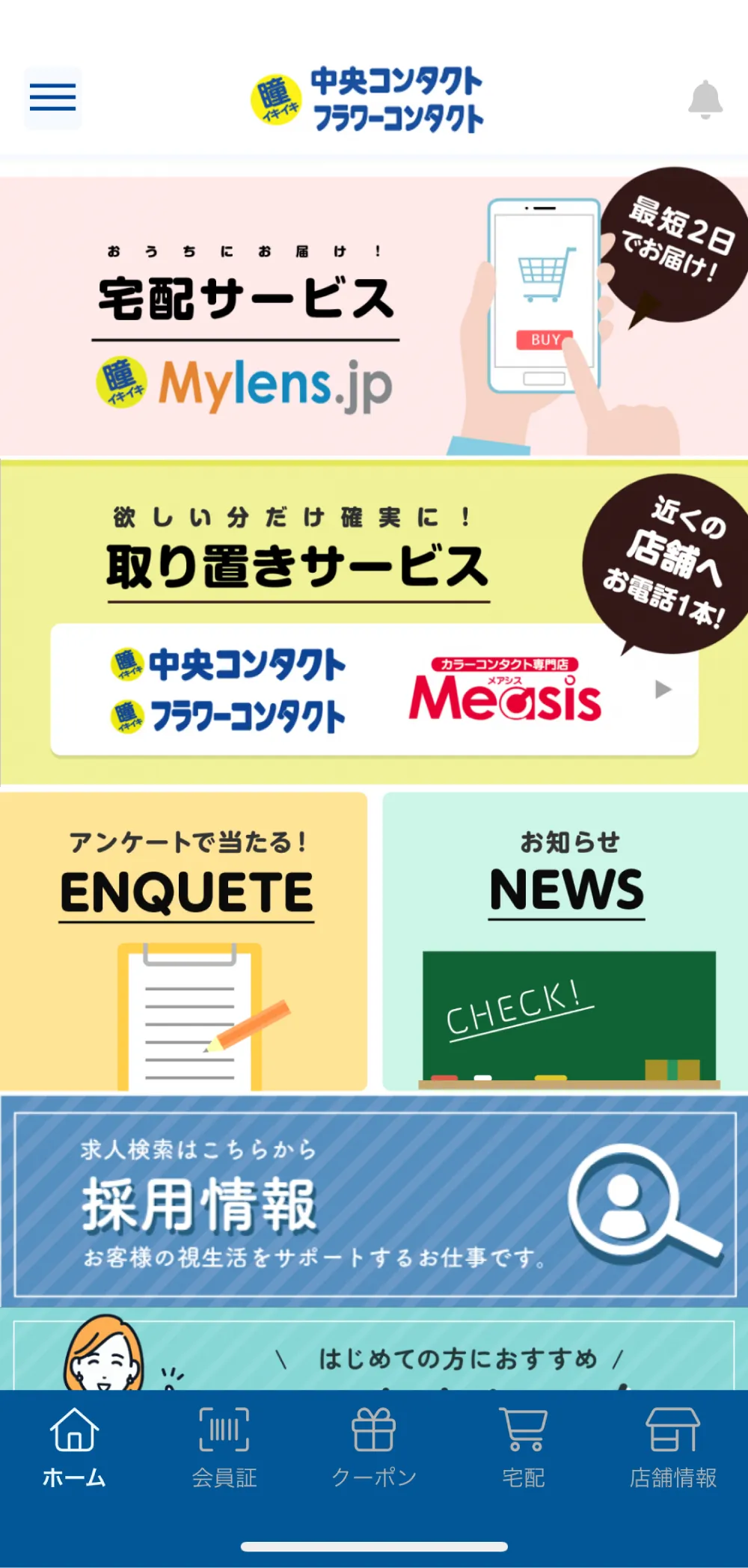
Task: Tap the BUY button in the delivery illustration
Action: [545, 338]
